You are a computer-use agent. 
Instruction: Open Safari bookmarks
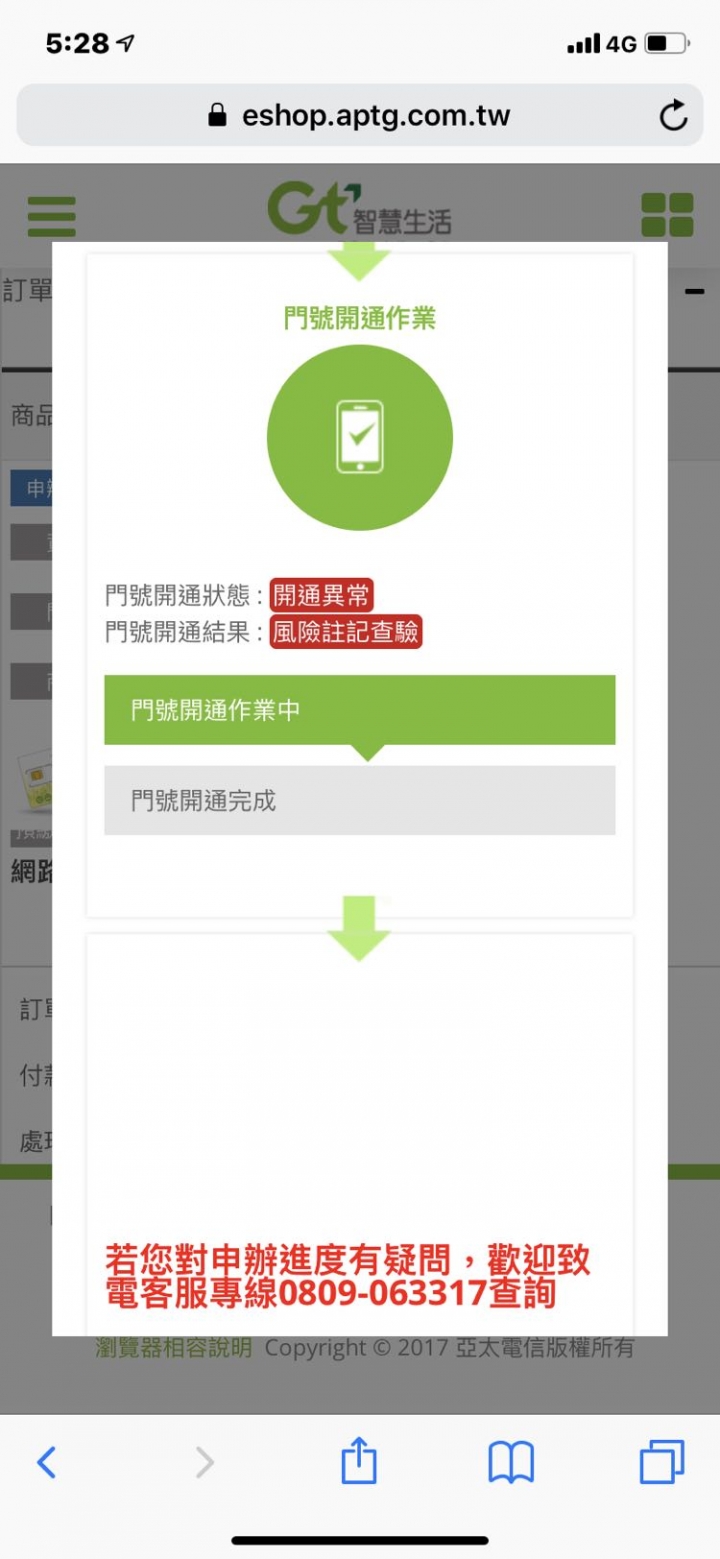(511, 1462)
